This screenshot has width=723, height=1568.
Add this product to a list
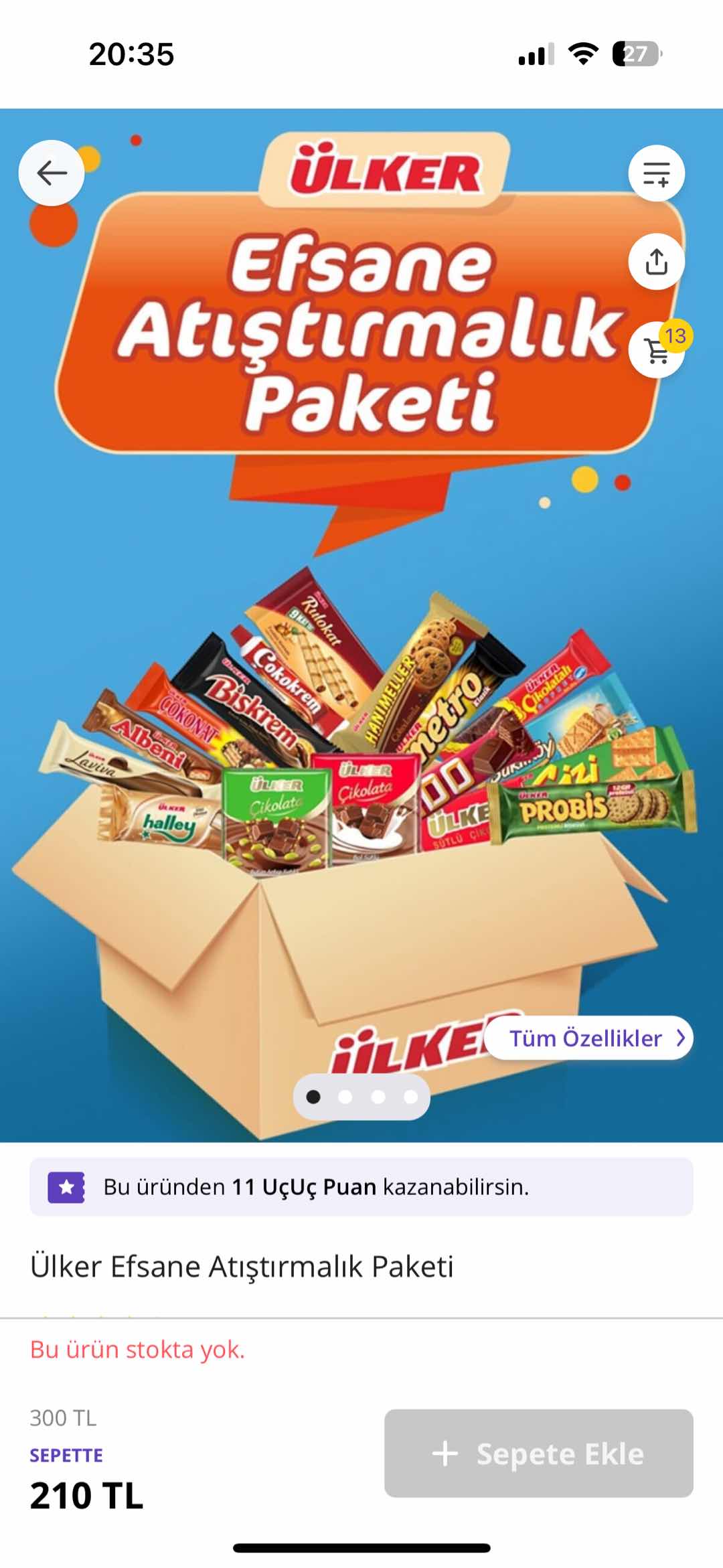click(x=656, y=173)
